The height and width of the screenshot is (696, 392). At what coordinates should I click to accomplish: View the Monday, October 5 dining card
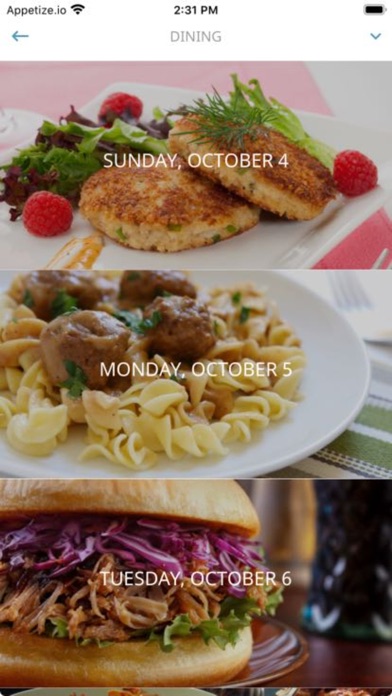pyautogui.click(x=196, y=374)
